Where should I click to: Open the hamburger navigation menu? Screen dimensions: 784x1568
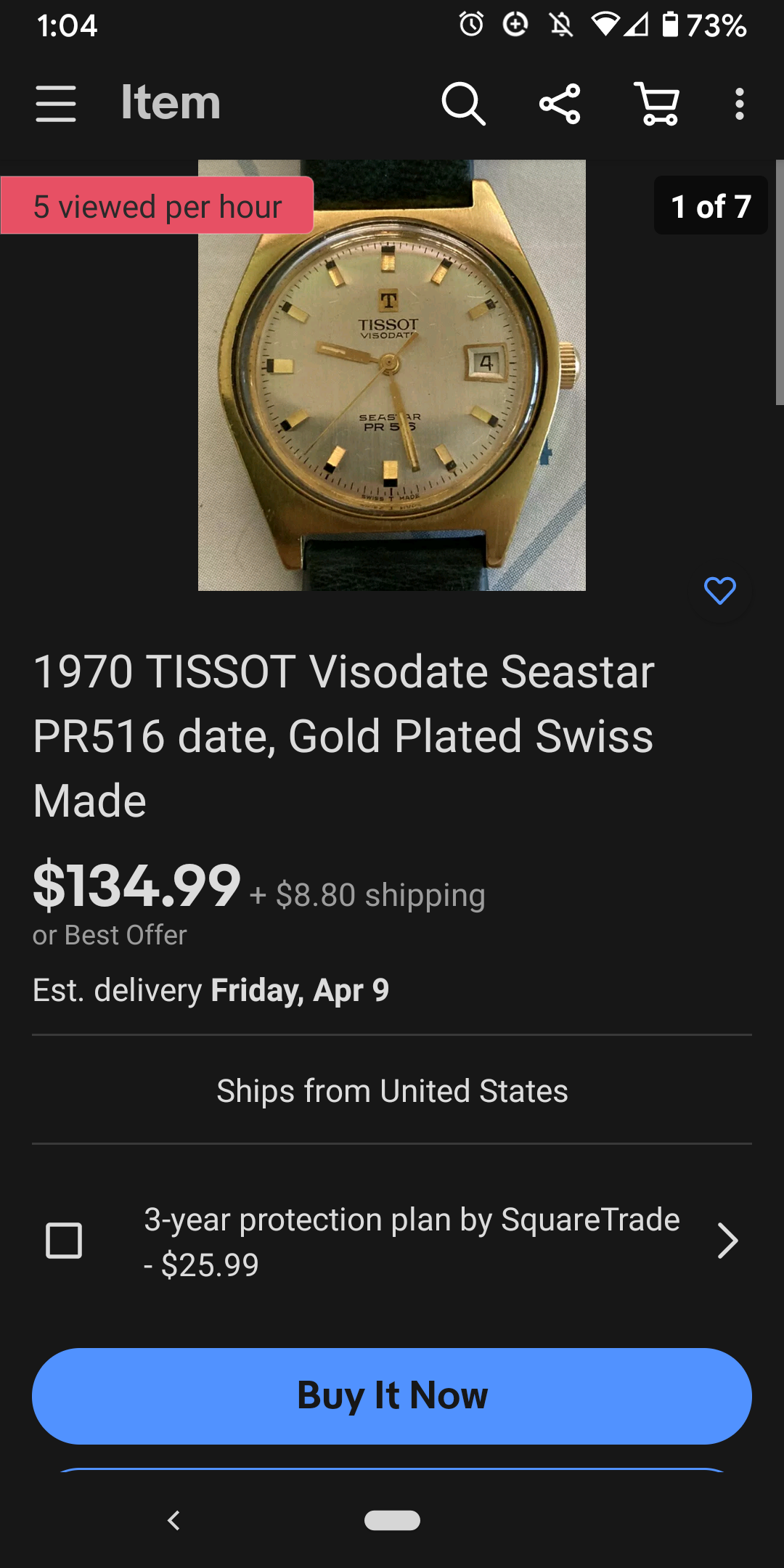[x=56, y=103]
